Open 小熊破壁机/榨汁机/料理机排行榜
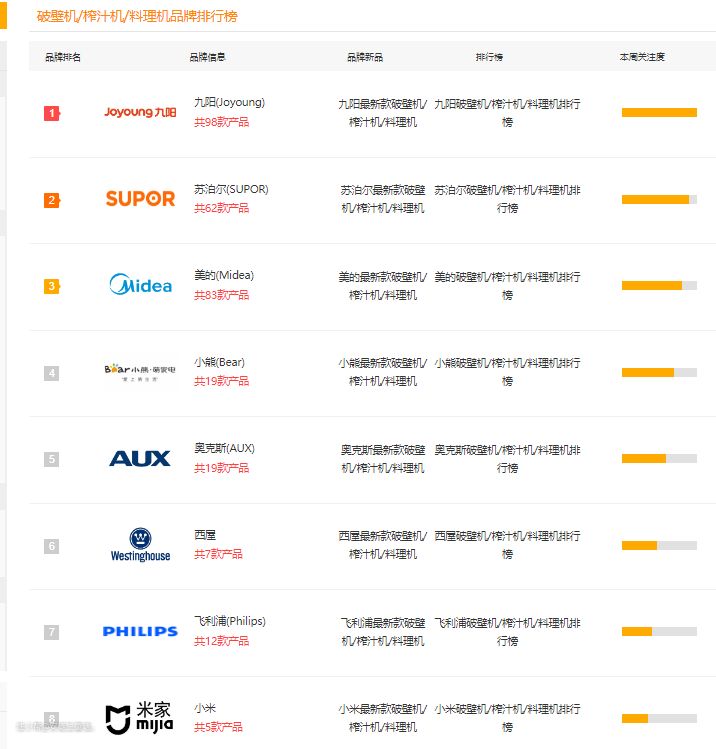This screenshot has width=716, height=749. 507,371
